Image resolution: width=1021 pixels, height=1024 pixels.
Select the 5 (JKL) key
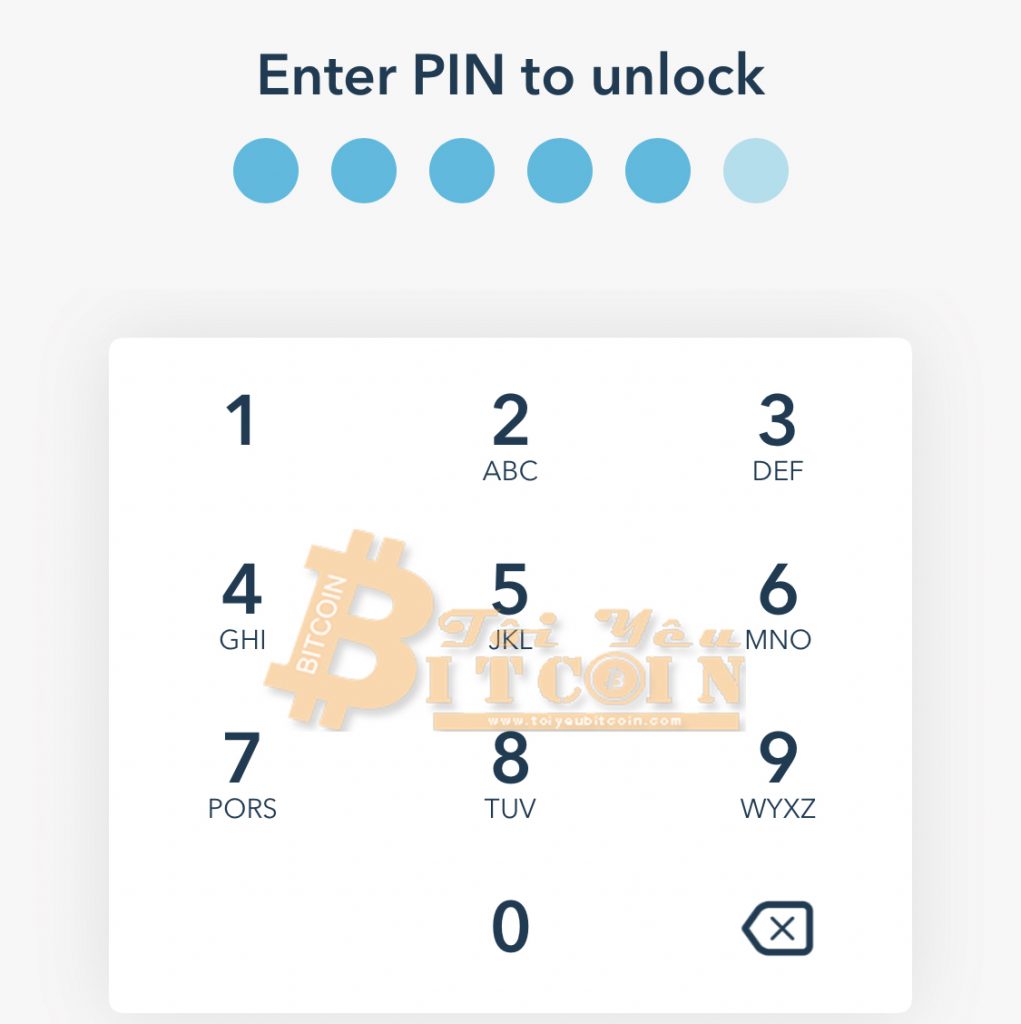510,605
